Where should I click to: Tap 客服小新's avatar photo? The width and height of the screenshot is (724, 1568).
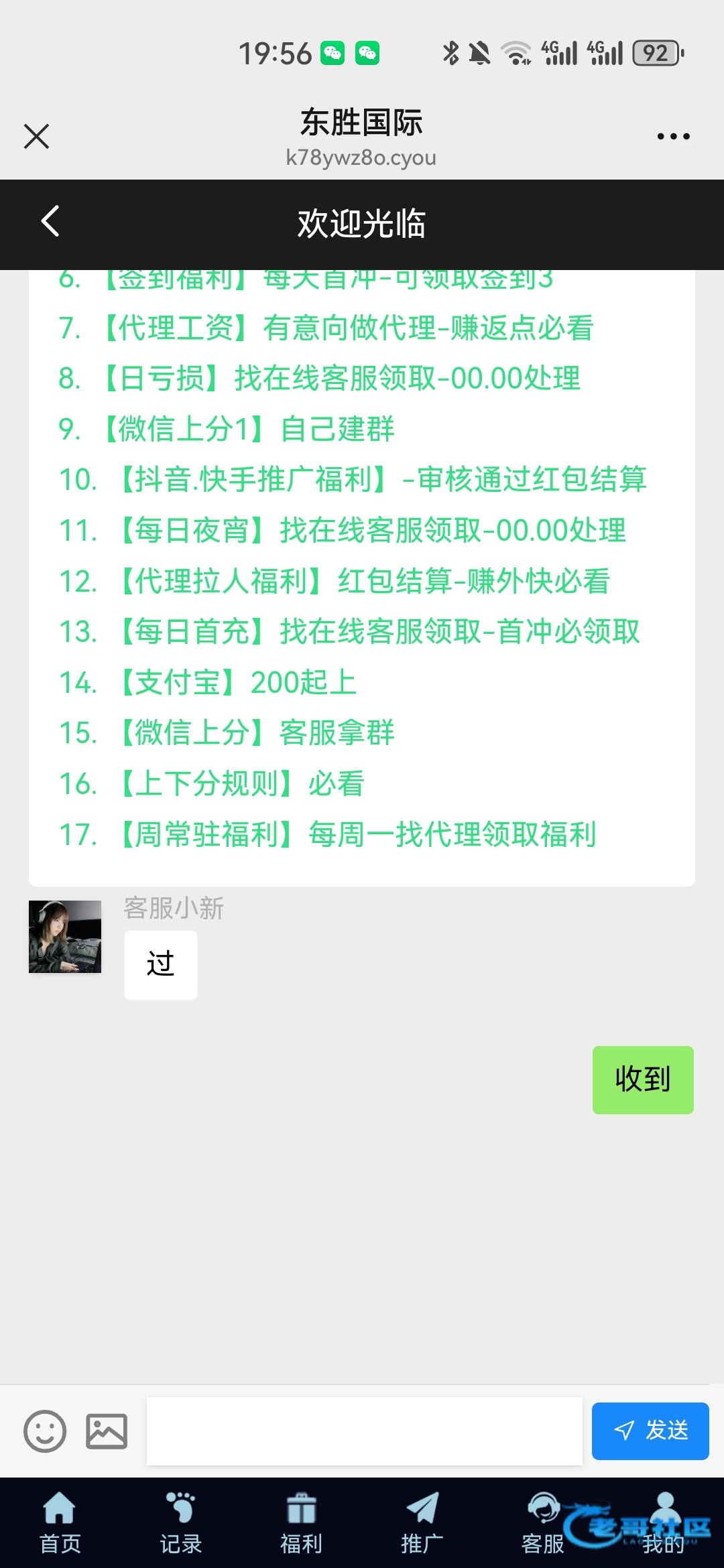pyautogui.click(x=65, y=937)
